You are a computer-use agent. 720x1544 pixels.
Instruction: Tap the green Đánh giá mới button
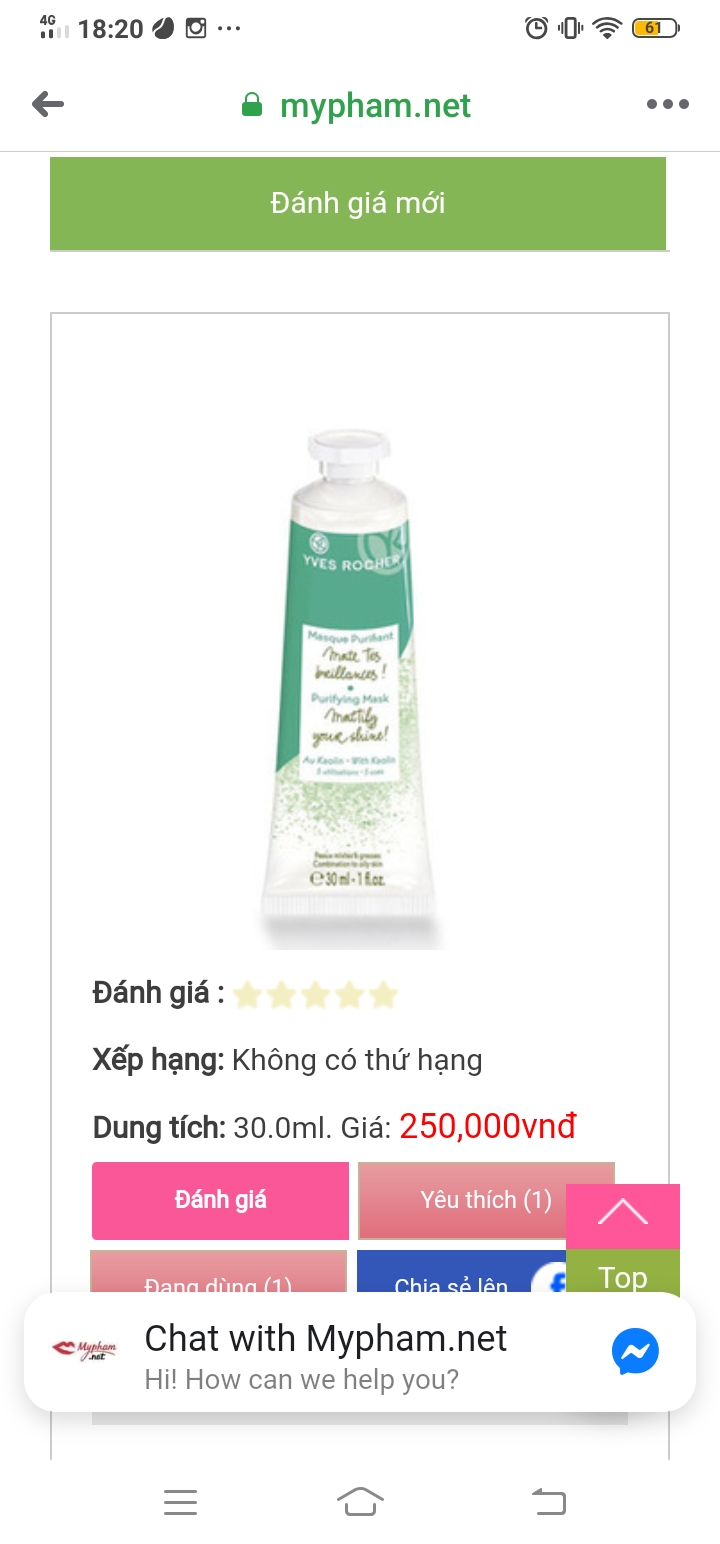(x=358, y=203)
